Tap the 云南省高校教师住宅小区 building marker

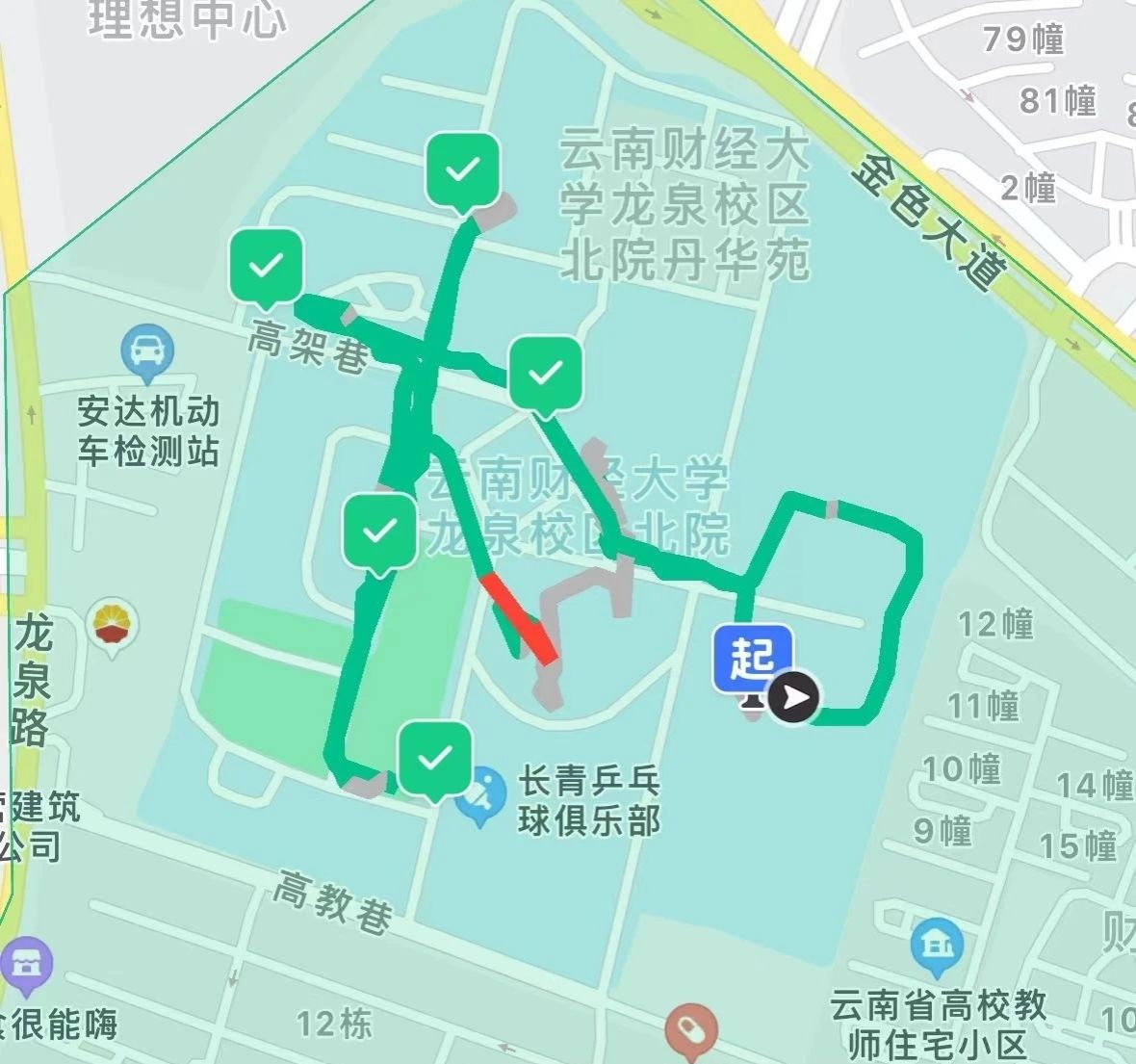pyautogui.click(x=937, y=947)
